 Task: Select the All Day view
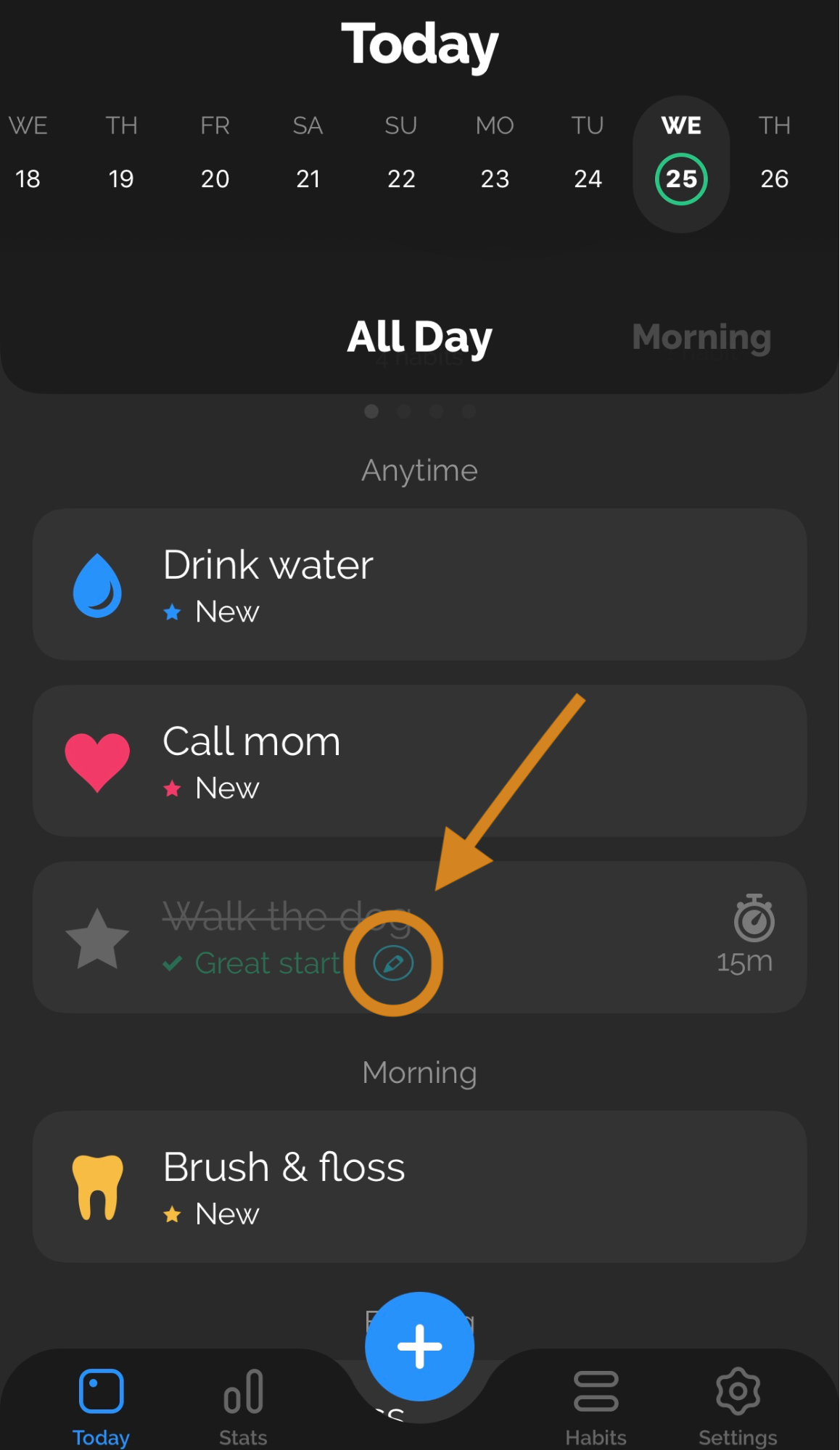click(x=419, y=337)
